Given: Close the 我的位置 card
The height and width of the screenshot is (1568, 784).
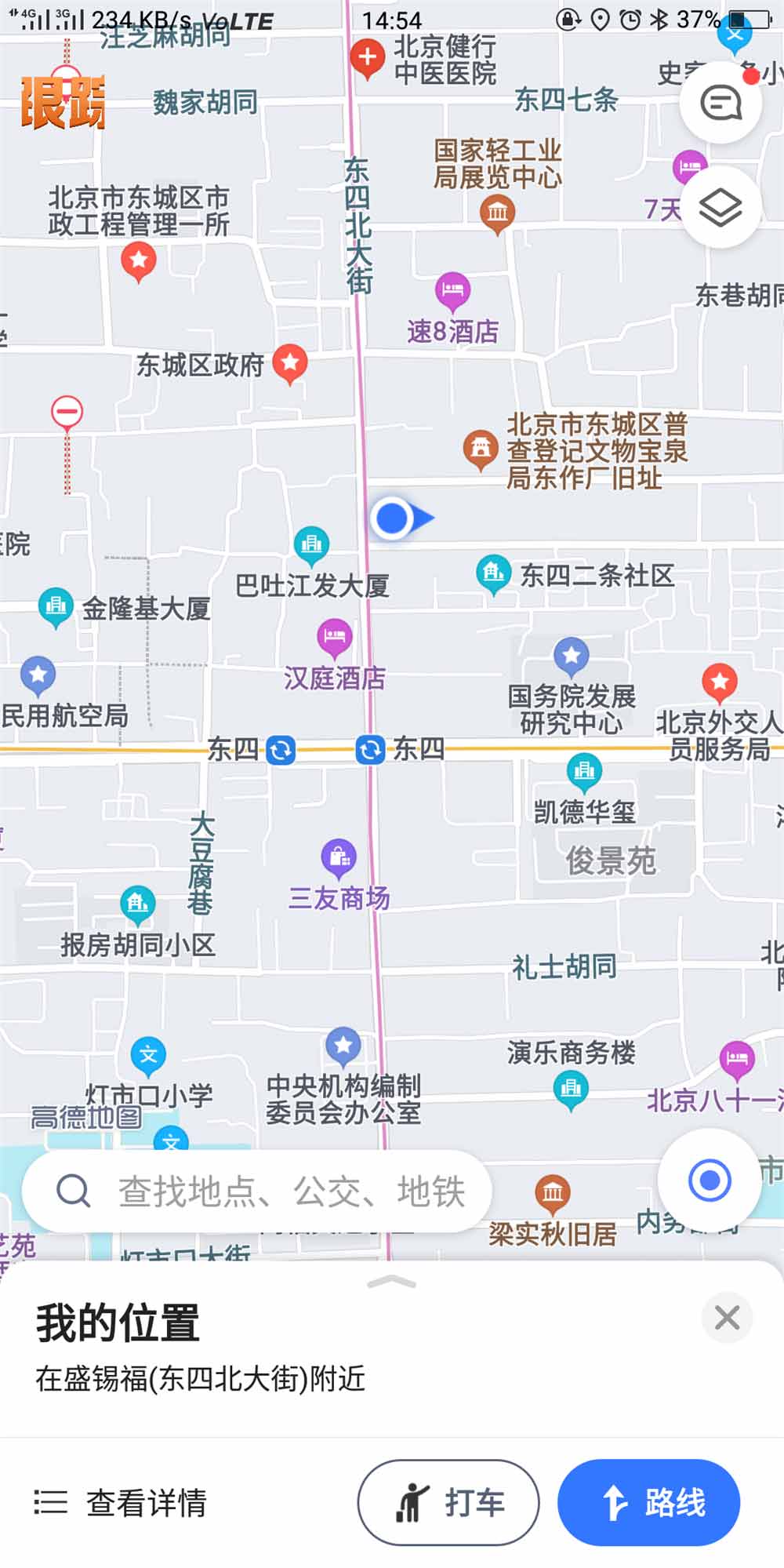Looking at the screenshot, I should point(727,1318).
